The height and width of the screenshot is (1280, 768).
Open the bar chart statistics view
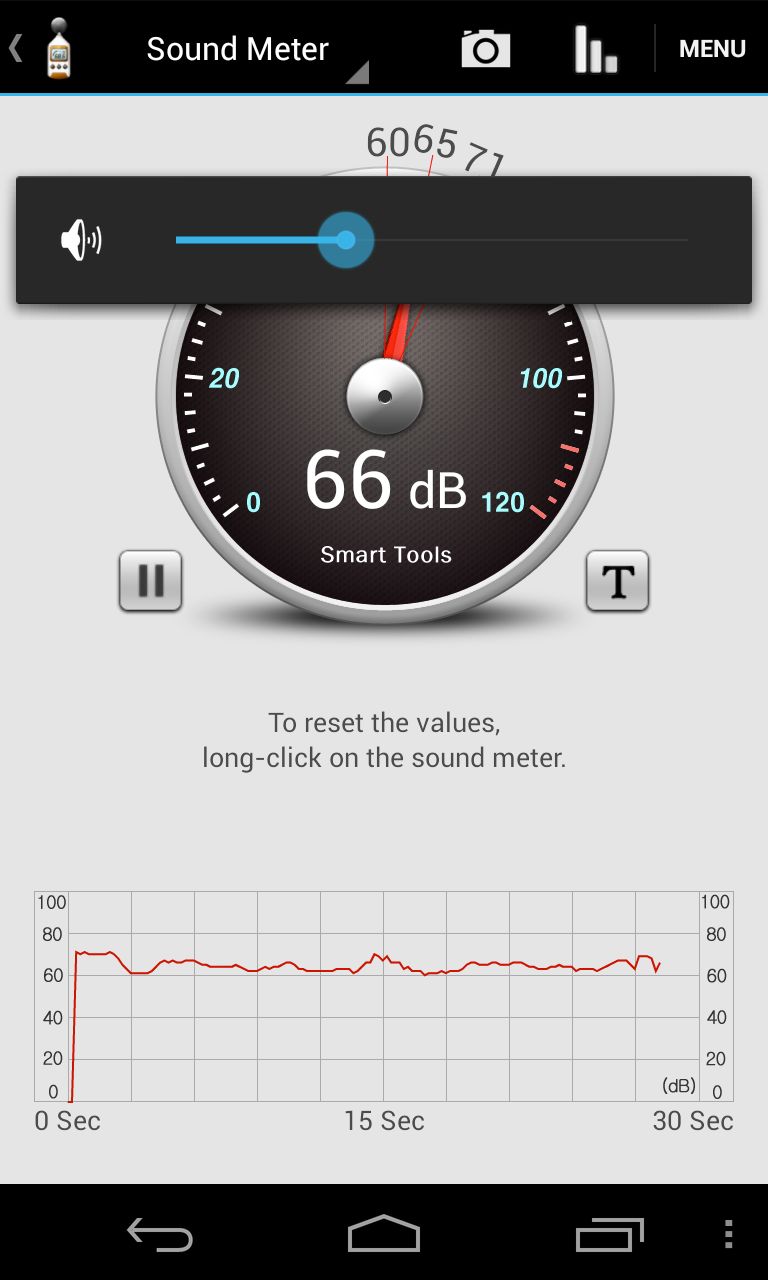(596, 48)
